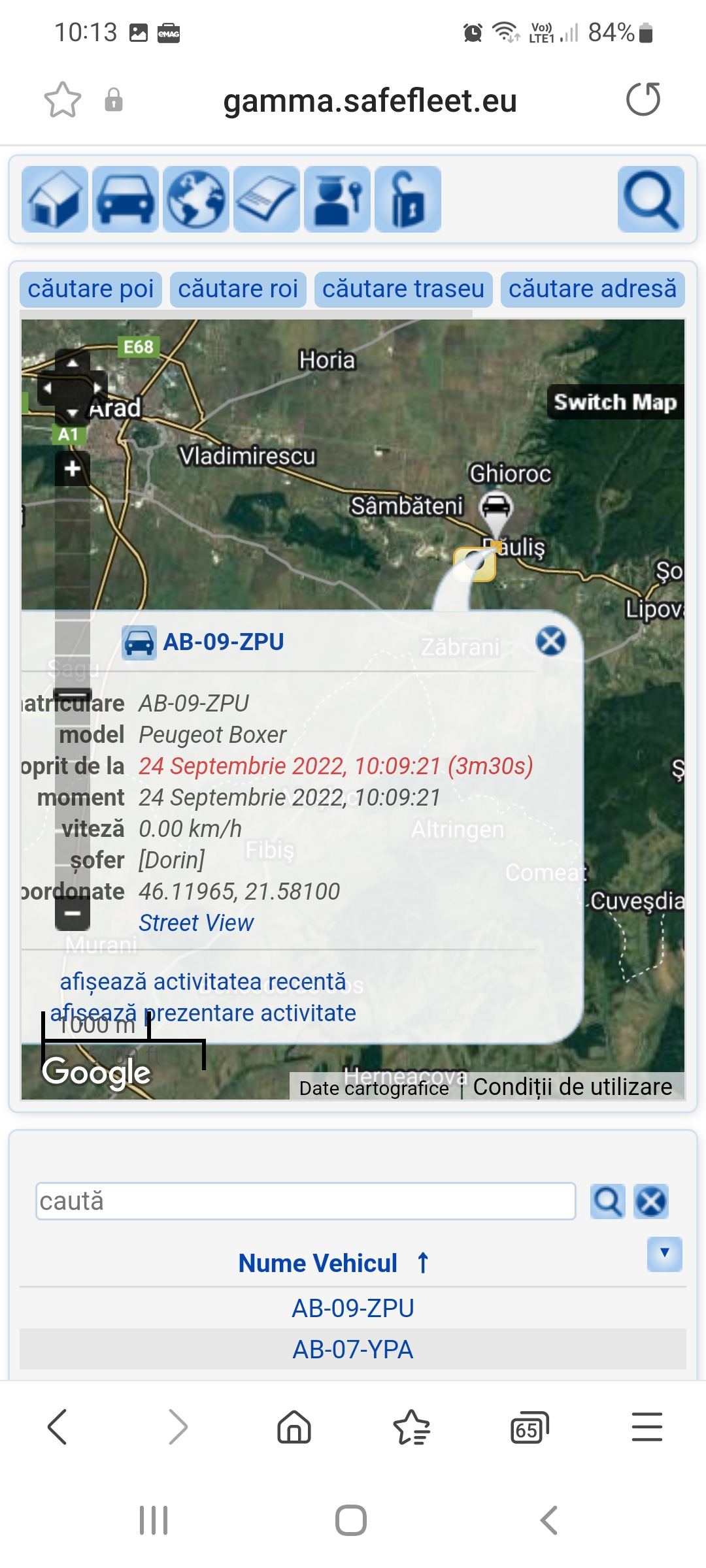
Task: Tap the padlock toolbar icon
Action: point(408,199)
